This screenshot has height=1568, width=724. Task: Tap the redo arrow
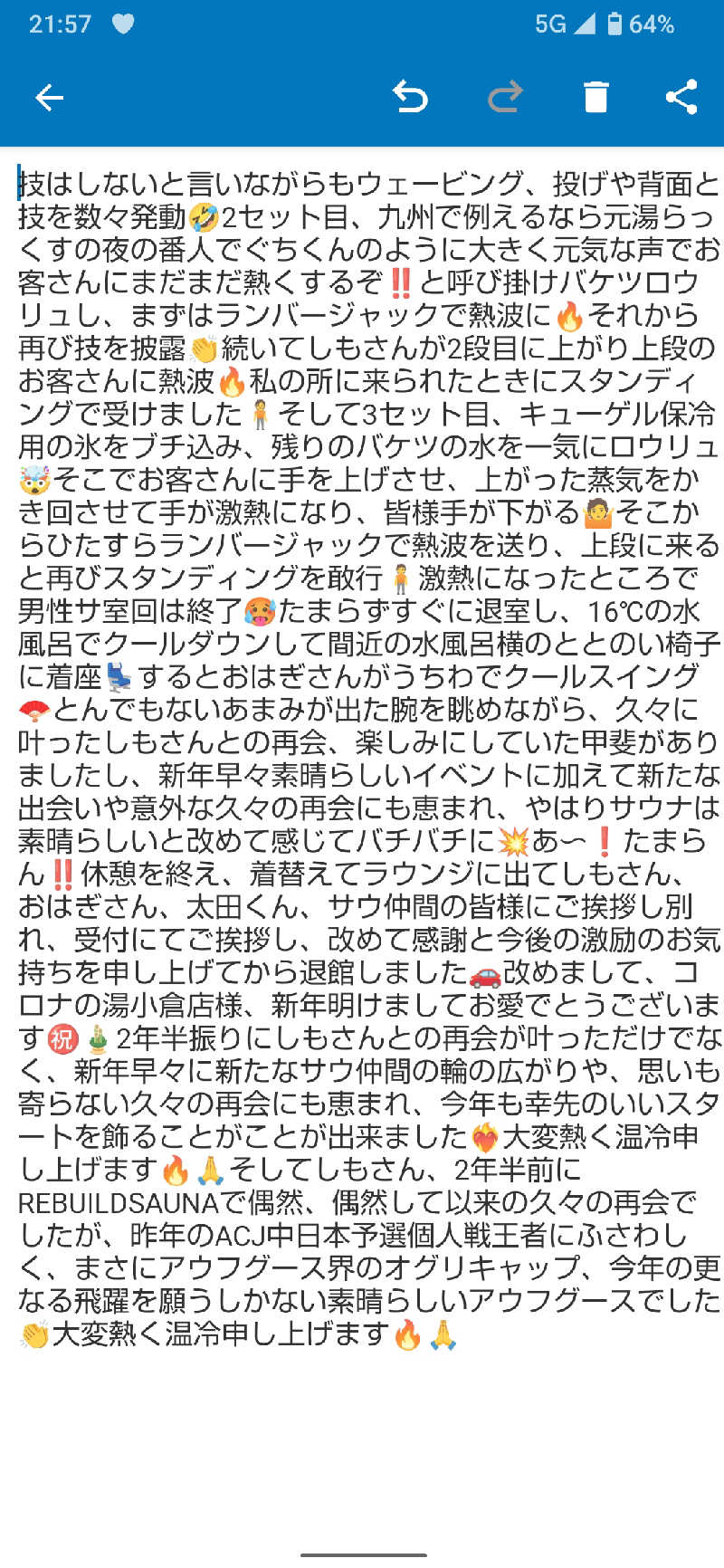[x=505, y=97]
